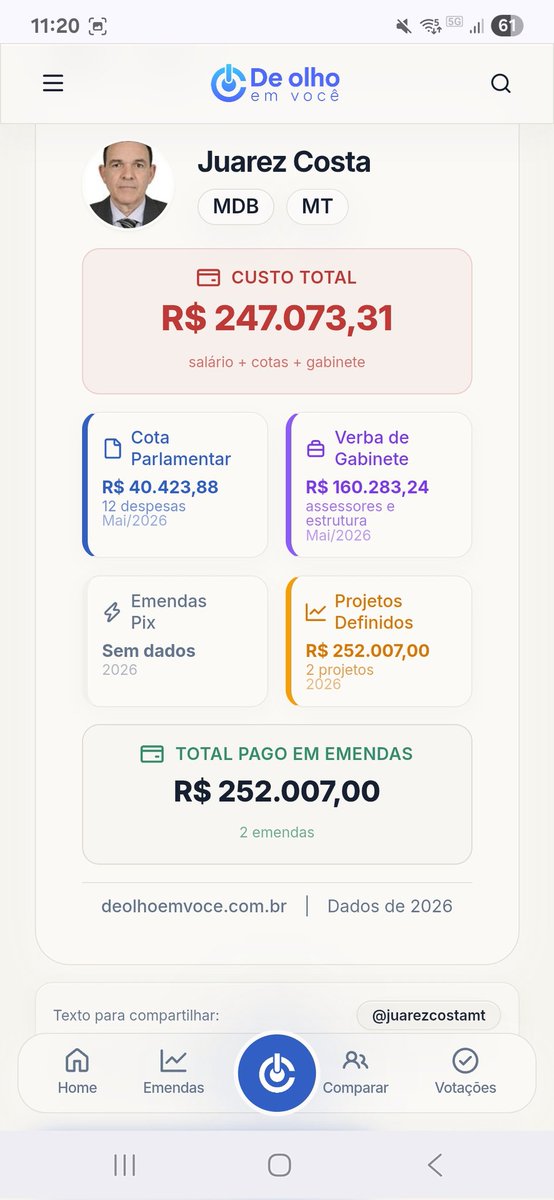The image size is (554, 1200).
Task: Open the recent apps button
Action: (x=125, y=1164)
